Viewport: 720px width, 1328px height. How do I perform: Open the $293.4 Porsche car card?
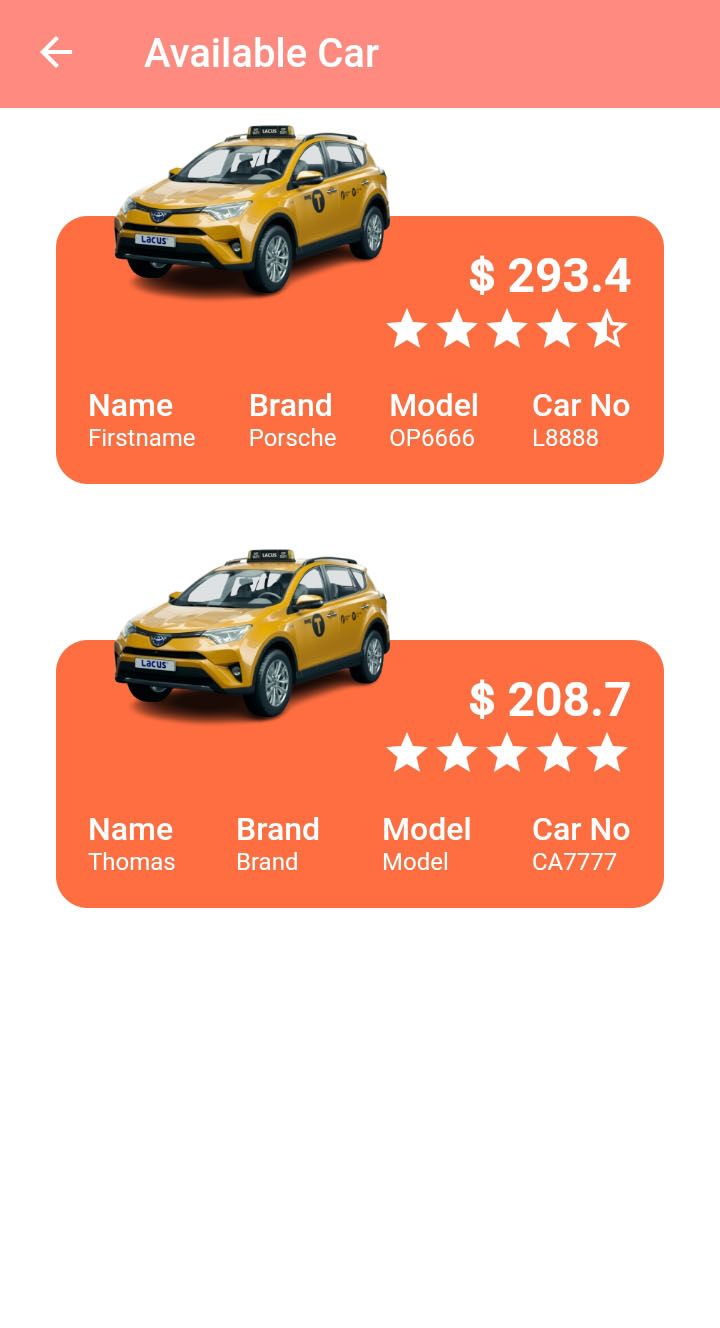pos(360,350)
